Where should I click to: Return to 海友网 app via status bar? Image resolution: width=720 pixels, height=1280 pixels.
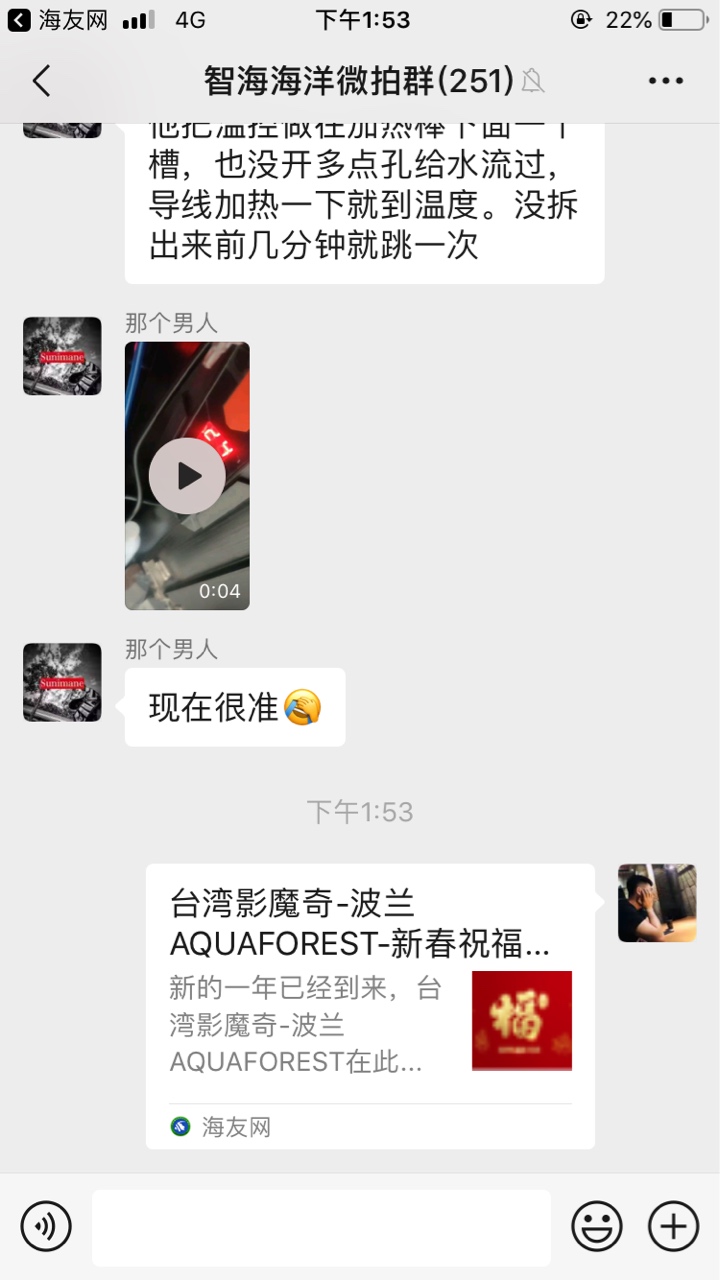point(58,20)
